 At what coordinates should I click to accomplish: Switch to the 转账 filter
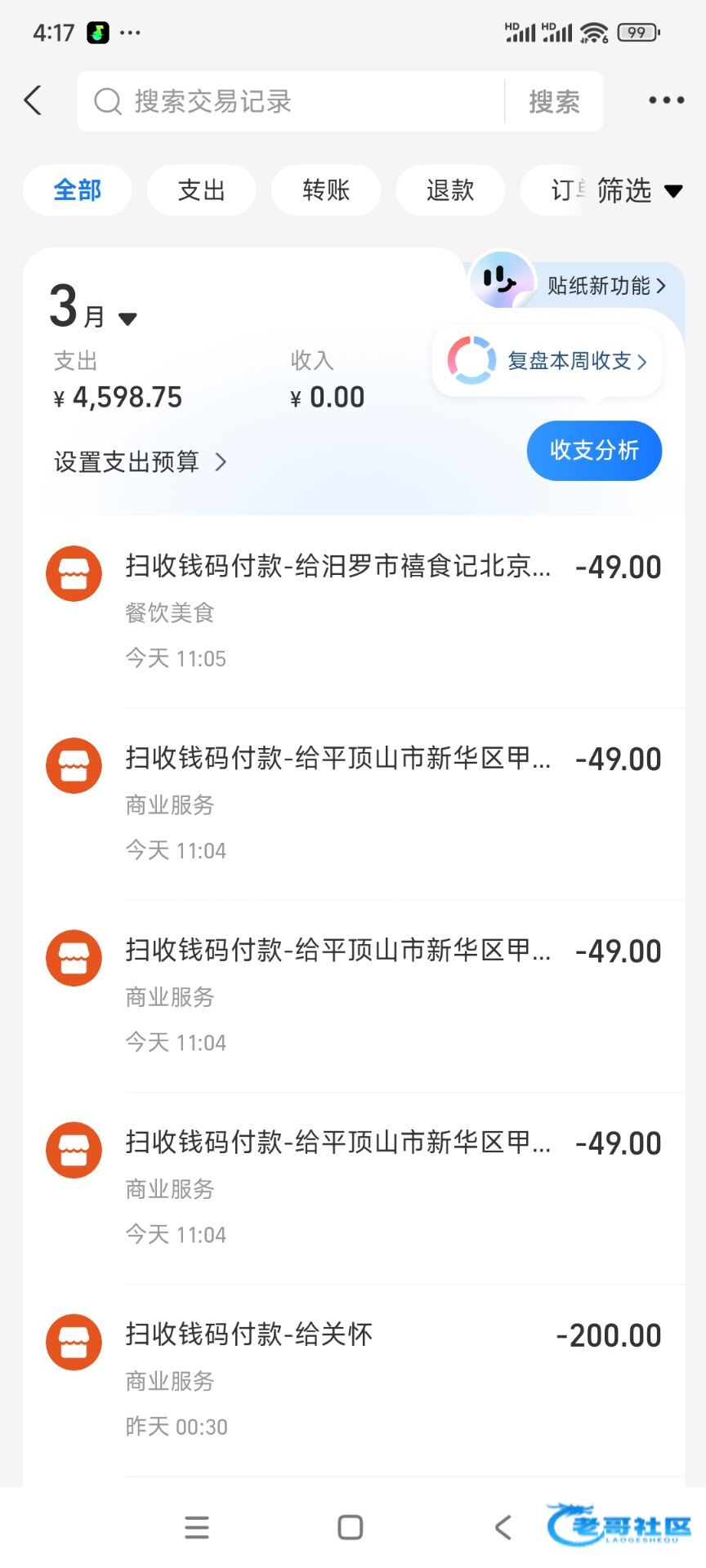pos(326,190)
